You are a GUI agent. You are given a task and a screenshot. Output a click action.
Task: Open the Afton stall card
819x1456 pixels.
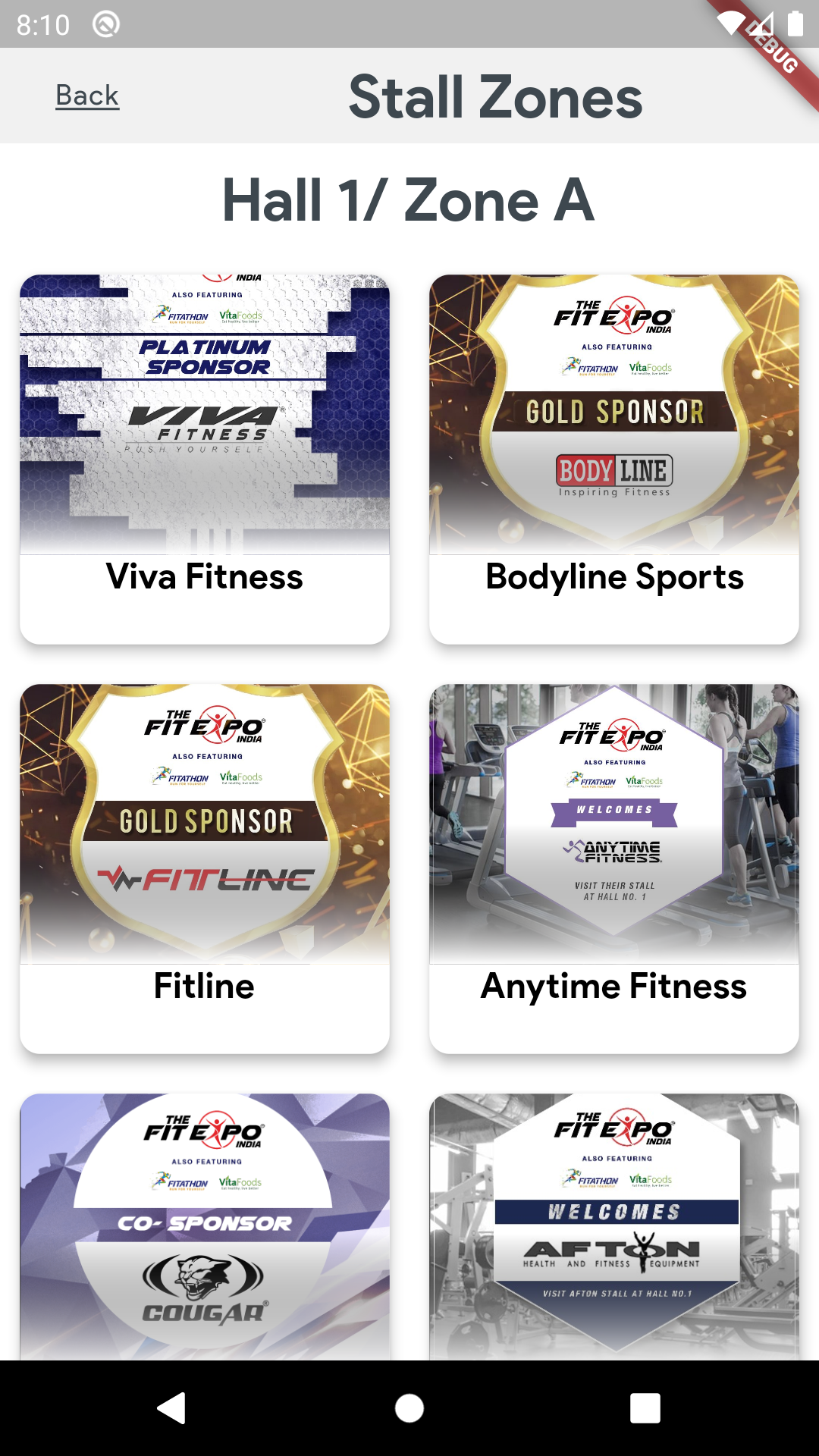pos(614,1225)
